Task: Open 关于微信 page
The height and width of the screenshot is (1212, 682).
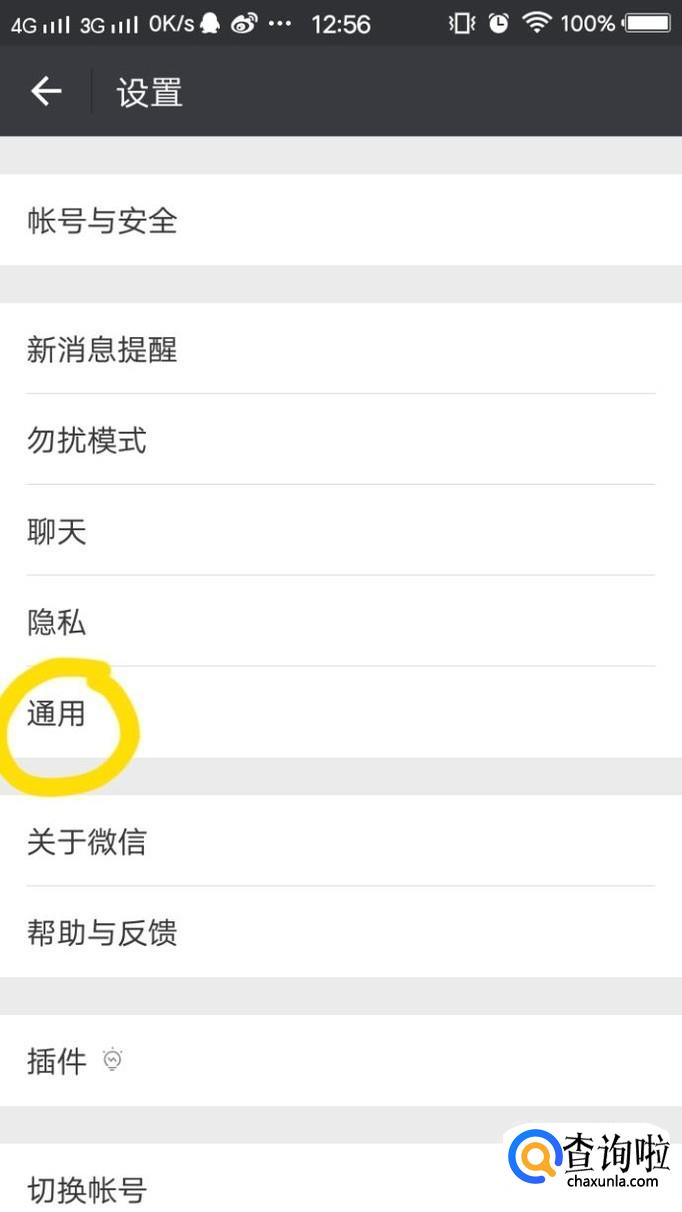Action: (x=340, y=841)
